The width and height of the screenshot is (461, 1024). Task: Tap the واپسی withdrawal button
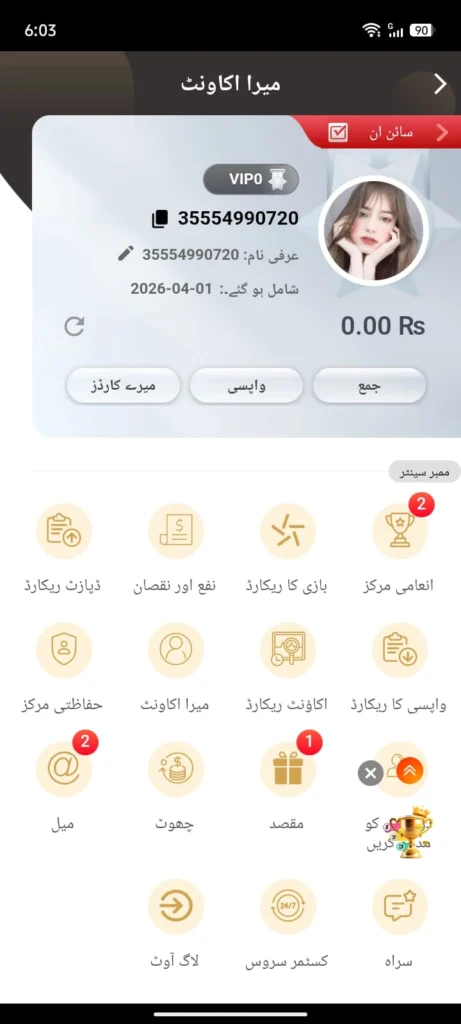pyautogui.click(x=246, y=385)
